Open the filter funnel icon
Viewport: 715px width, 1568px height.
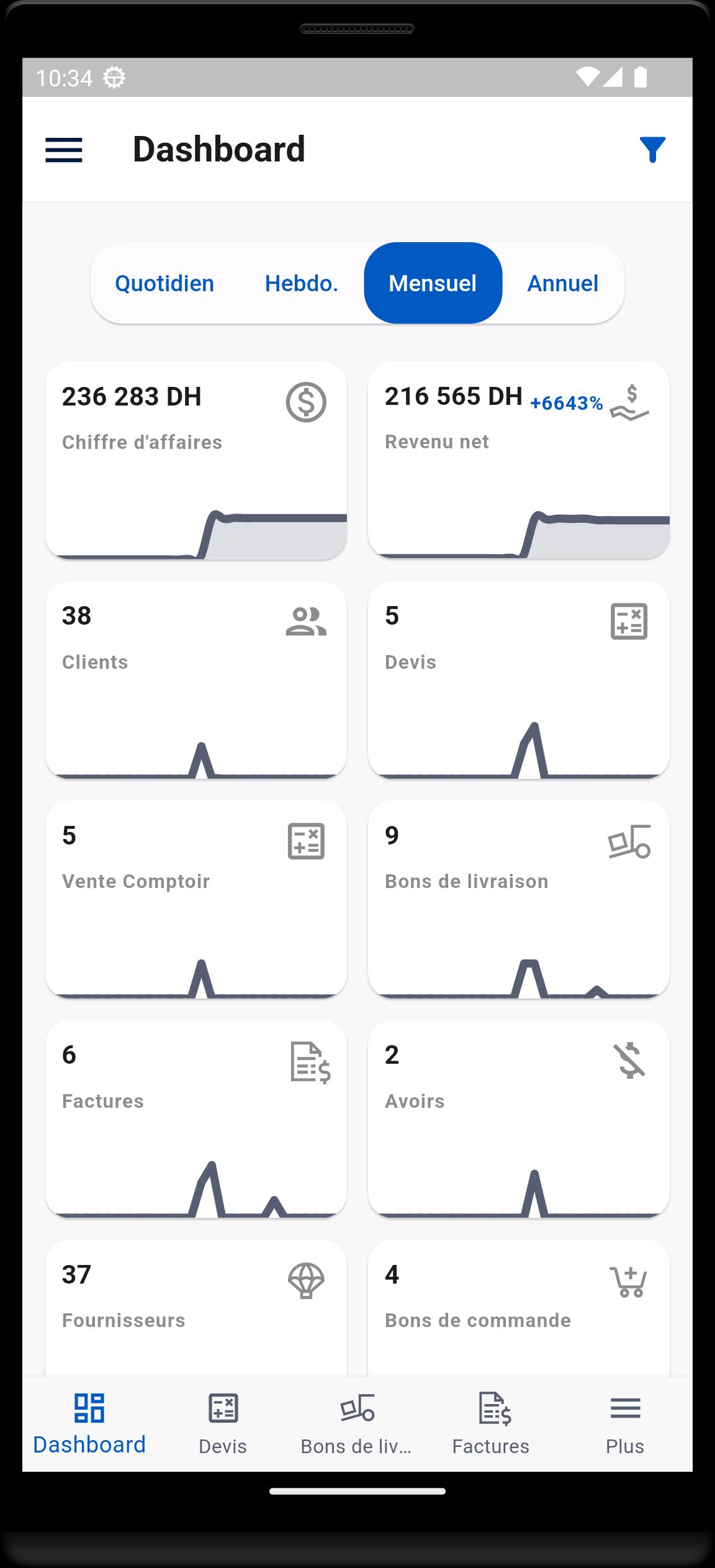(x=652, y=150)
